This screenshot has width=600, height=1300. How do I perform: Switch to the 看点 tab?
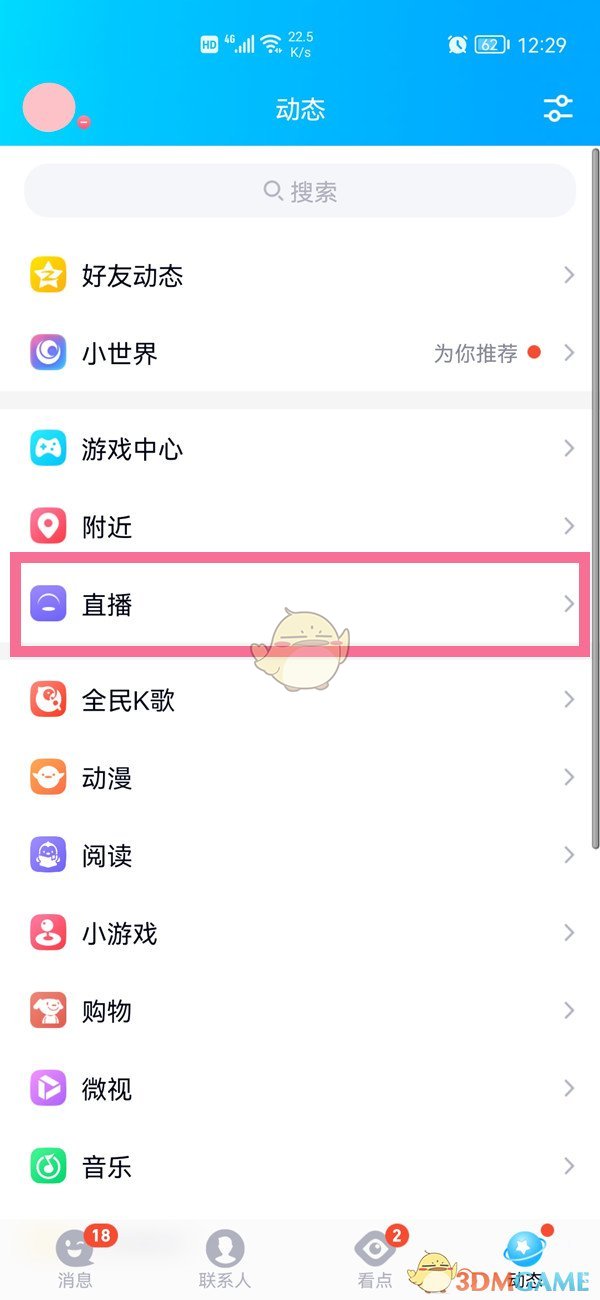(x=374, y=1258)
